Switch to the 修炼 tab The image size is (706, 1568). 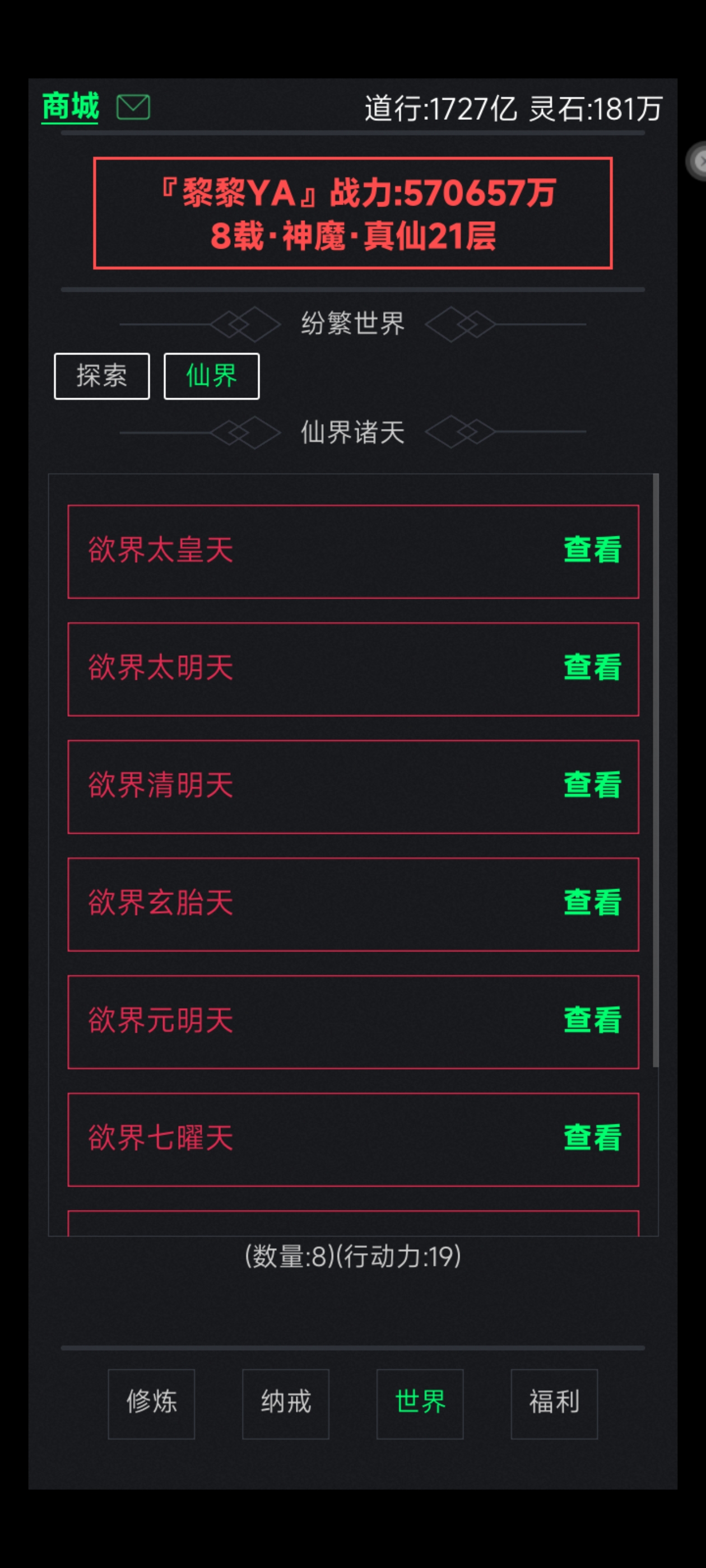(x=151, y=1404)
